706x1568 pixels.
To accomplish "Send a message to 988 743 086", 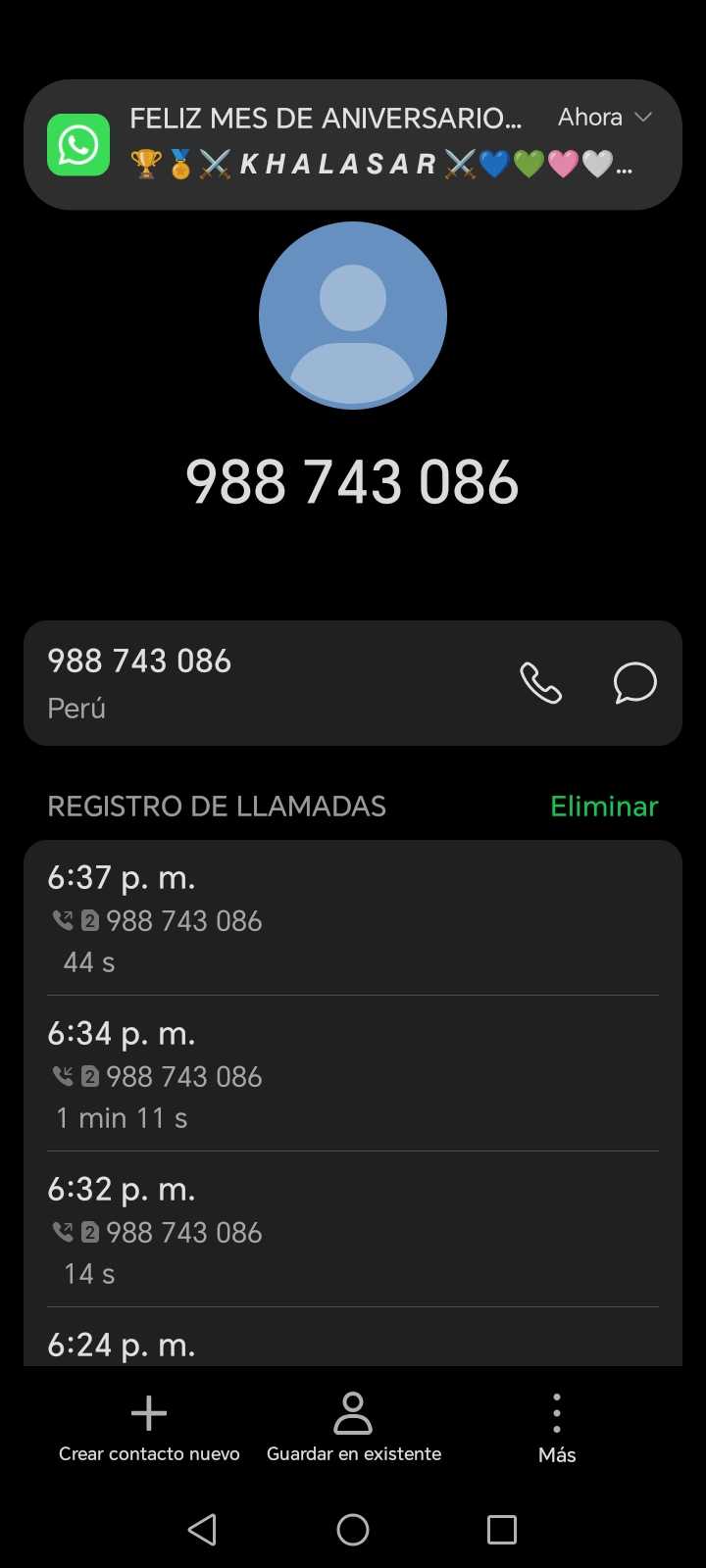I will point(634,683).
